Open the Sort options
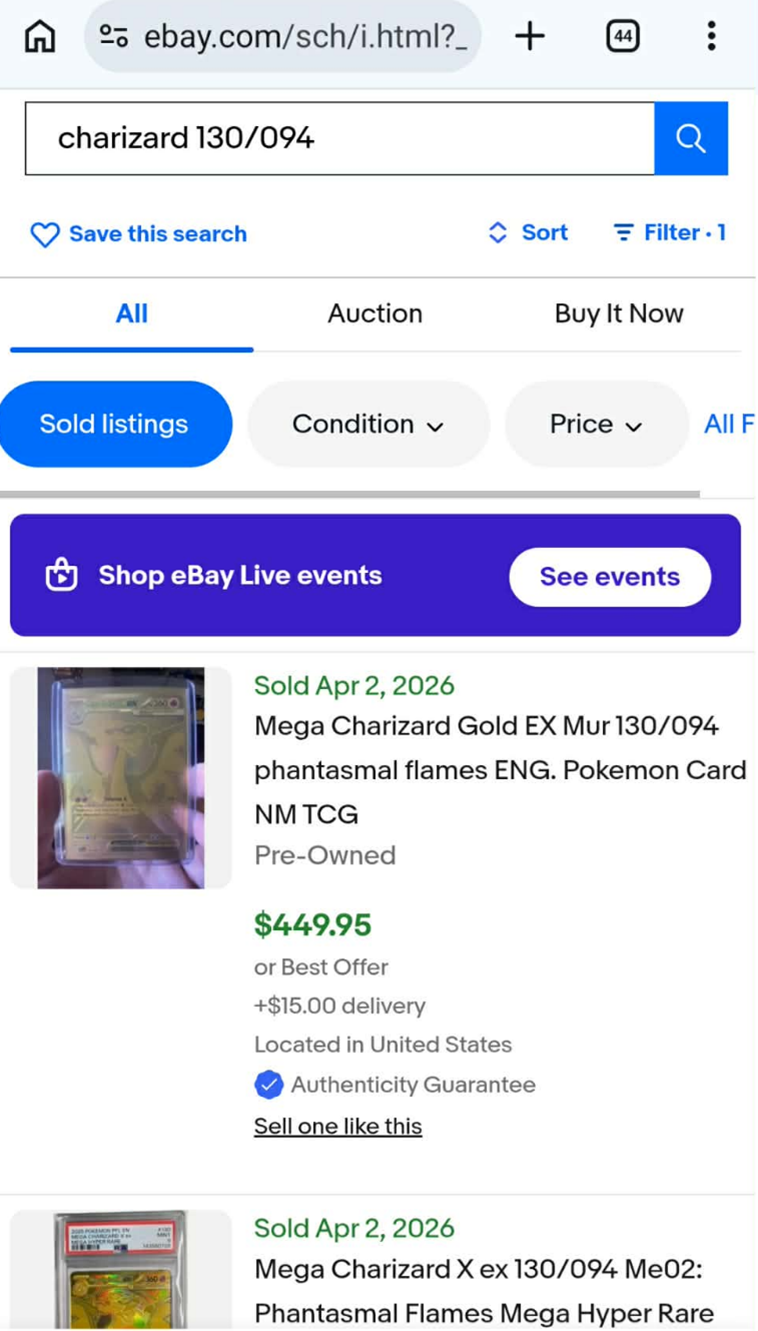 tap(528, 233)
